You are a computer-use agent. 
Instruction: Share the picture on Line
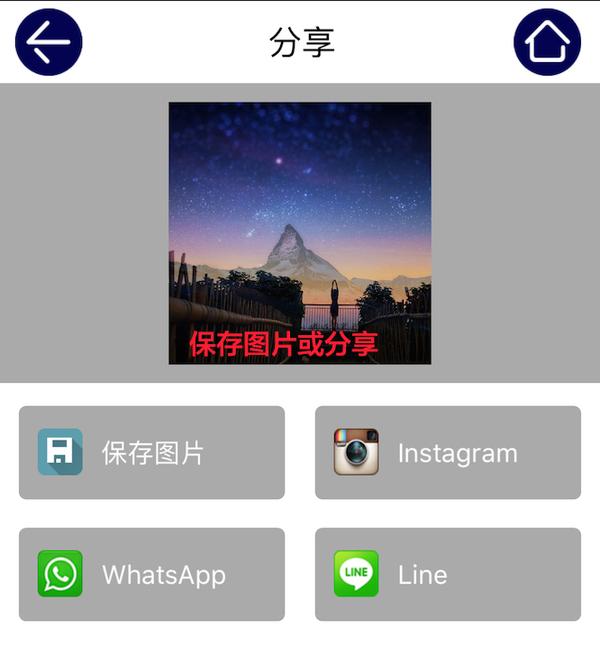pos(448,574)
